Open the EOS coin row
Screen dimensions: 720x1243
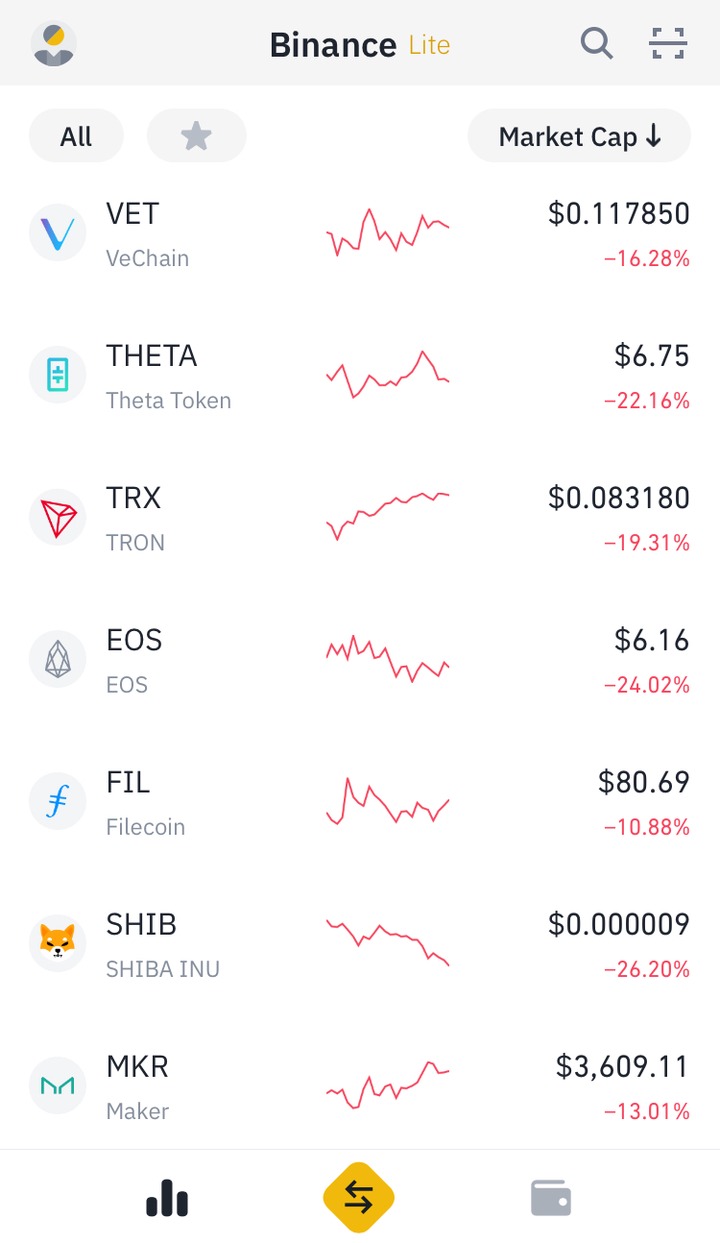pos(360,661)
